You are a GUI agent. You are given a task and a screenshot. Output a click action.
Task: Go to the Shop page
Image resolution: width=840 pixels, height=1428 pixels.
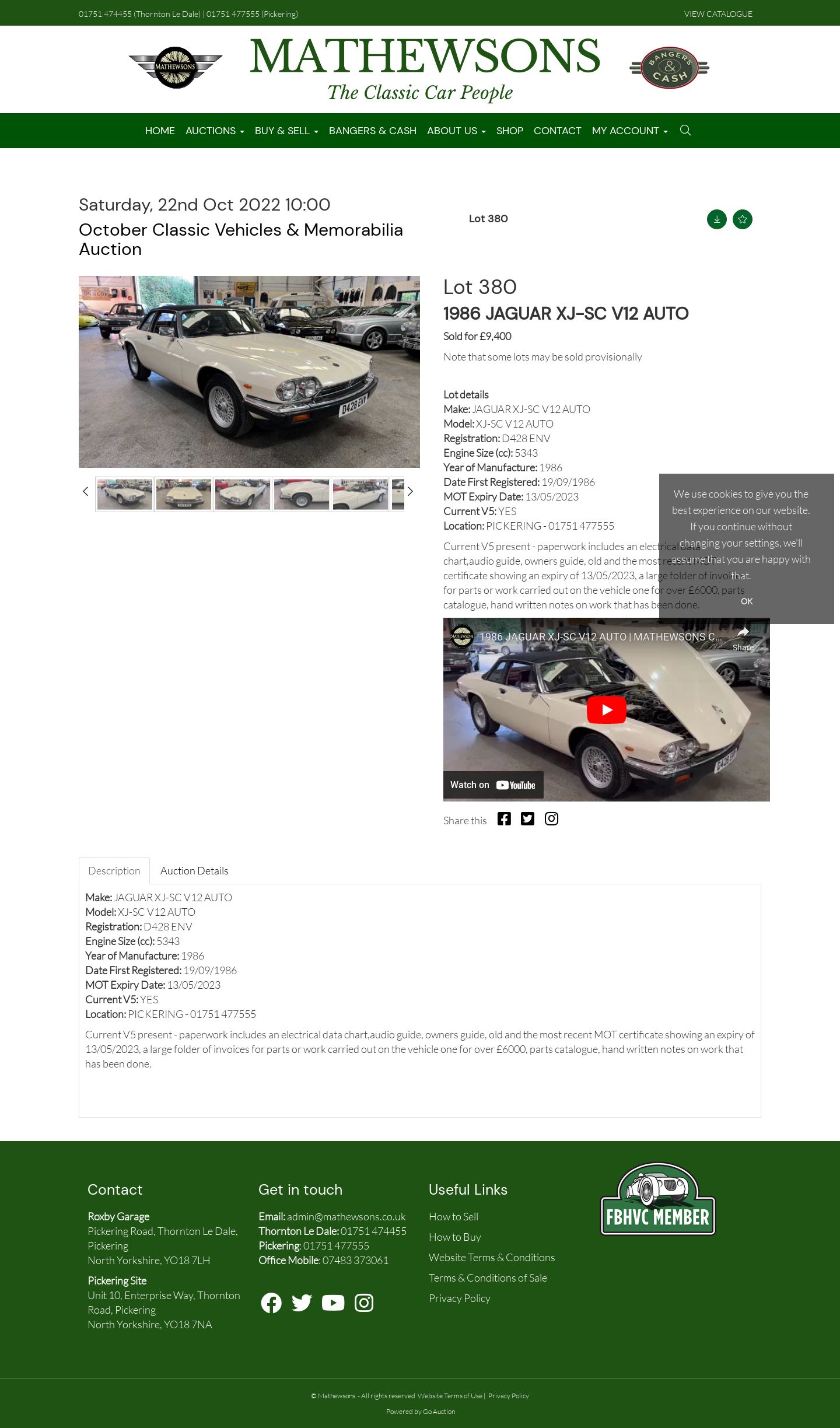point(510,131)
